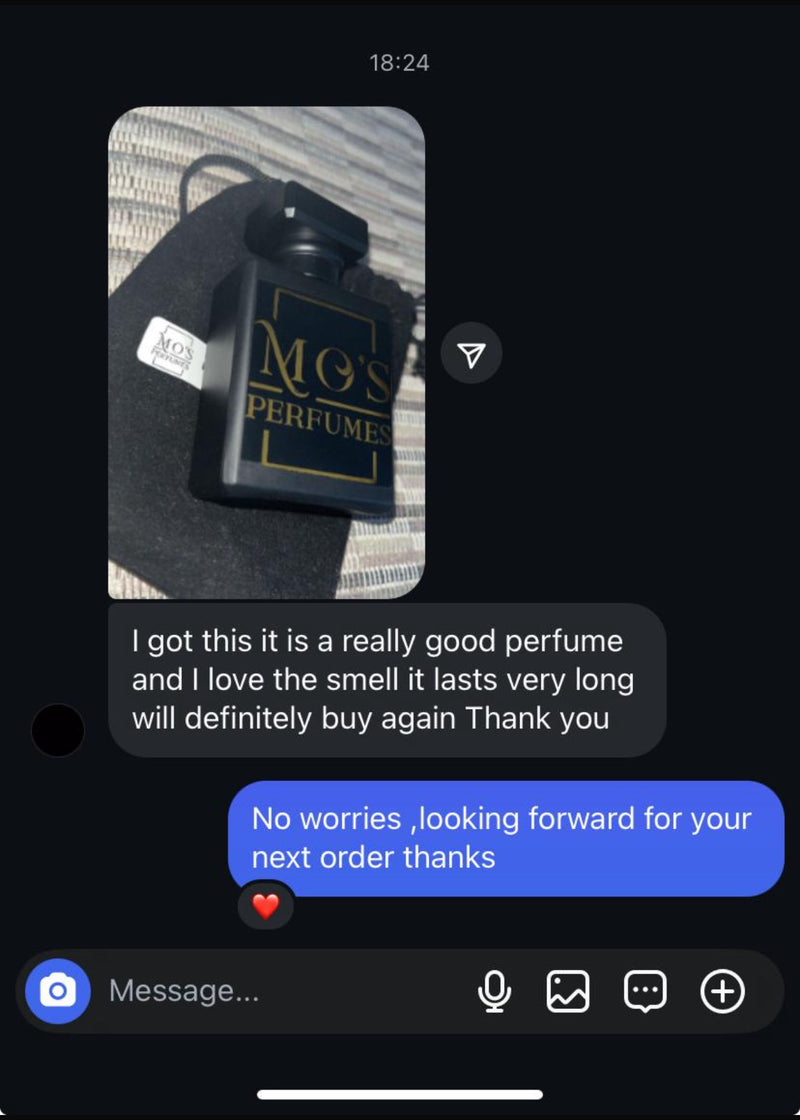Image resolution: width=800 pixels, height=1120 pixels.
Task: Open the plus more-options button
Action: coord(722,991)
